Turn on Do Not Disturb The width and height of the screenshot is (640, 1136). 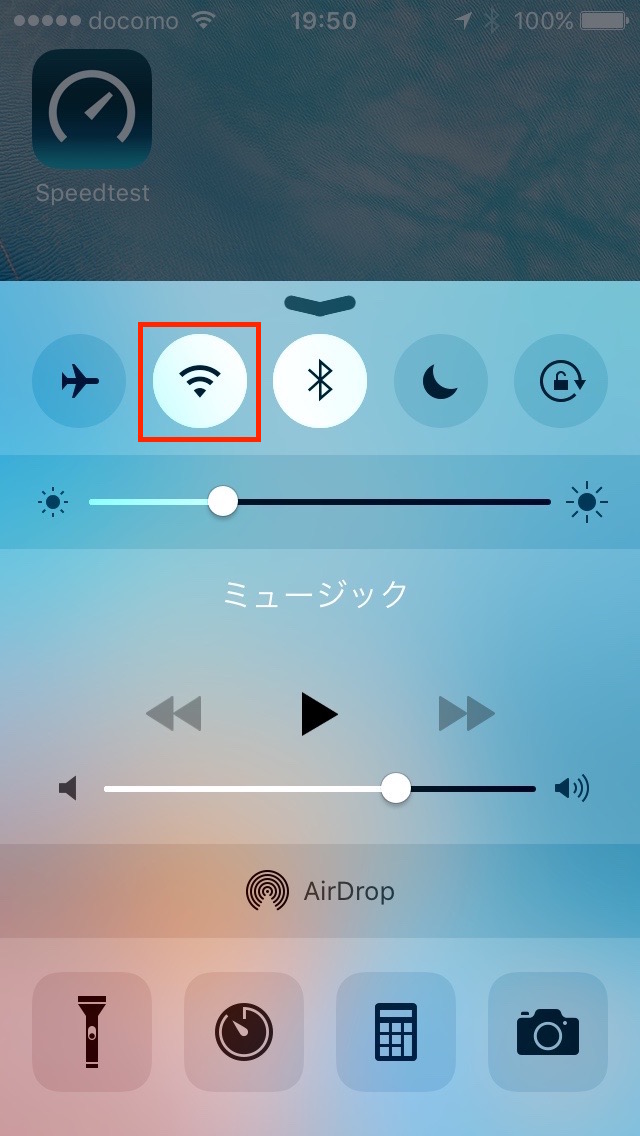coord(441,381)
